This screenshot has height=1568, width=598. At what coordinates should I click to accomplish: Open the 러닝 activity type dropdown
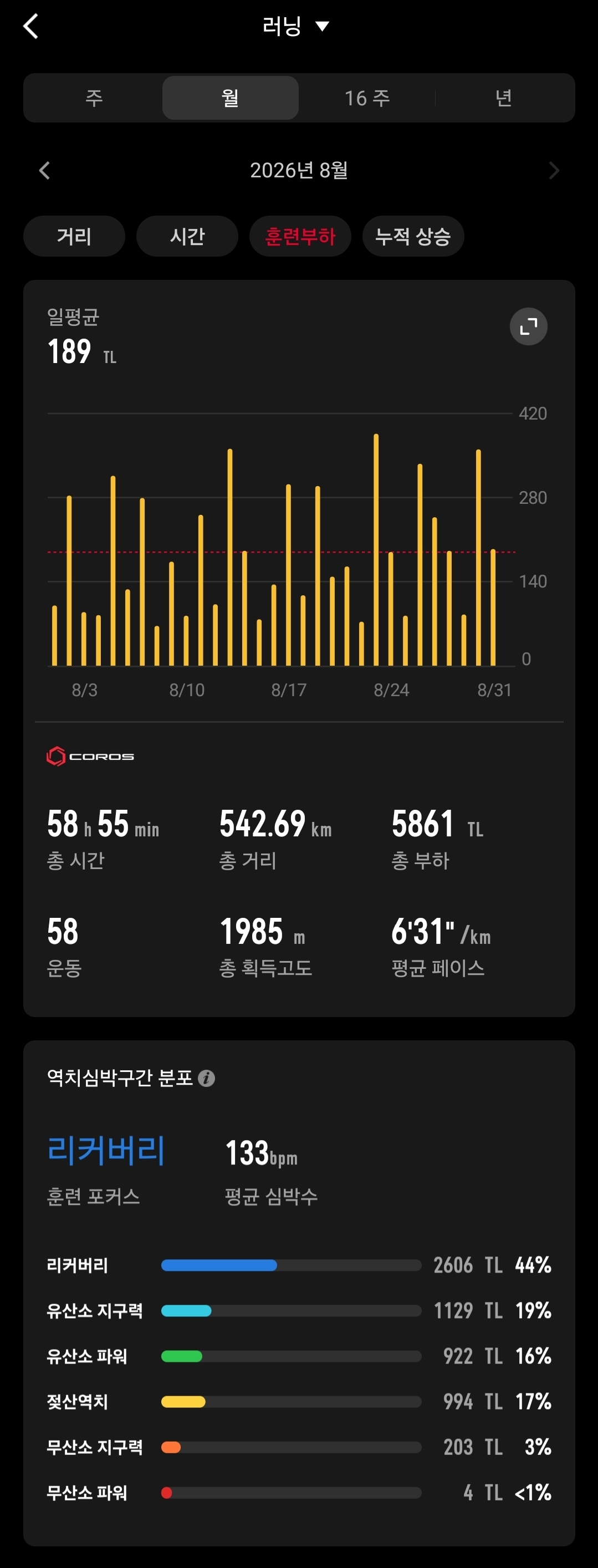pyautogui.click(x=295, y=26)
